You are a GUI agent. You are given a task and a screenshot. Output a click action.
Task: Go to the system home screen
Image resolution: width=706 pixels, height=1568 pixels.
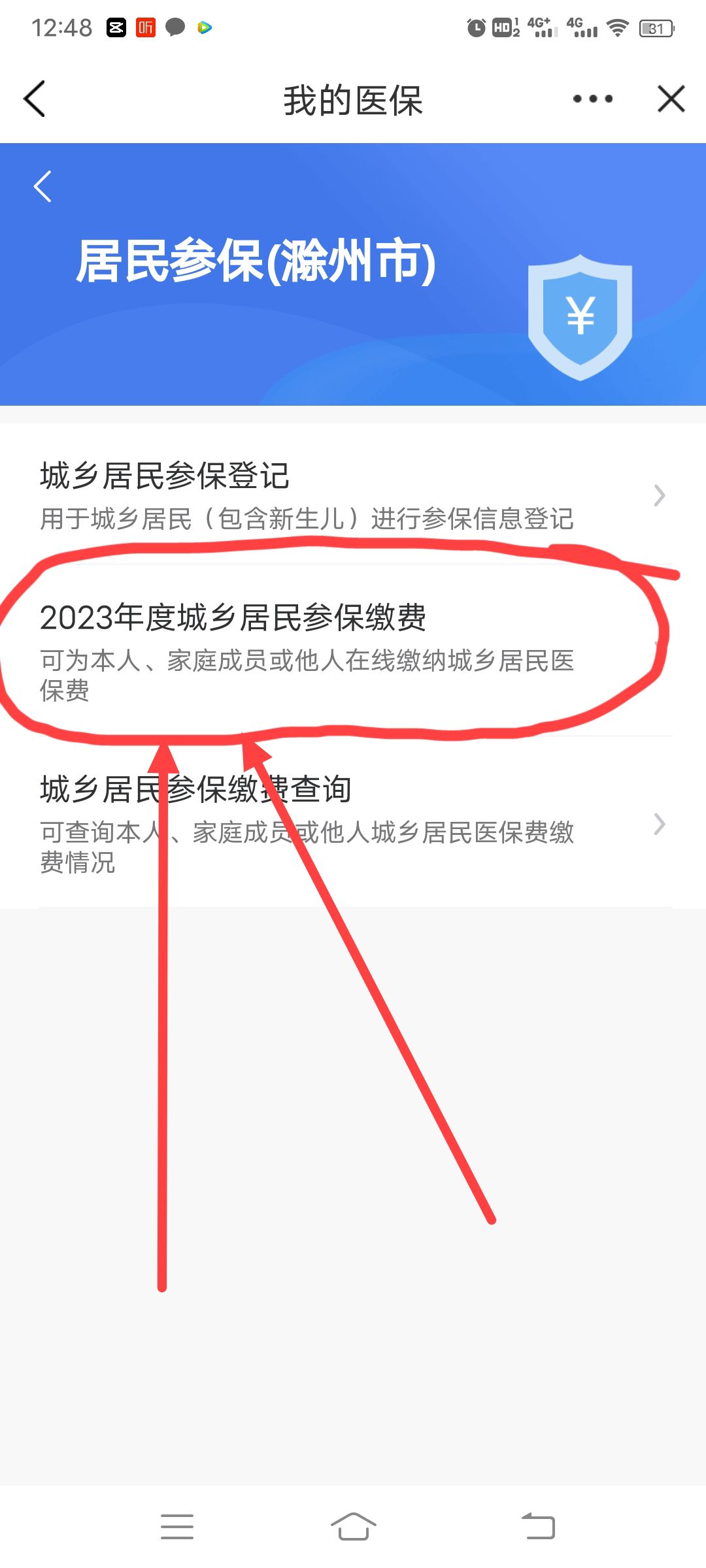point(353,1526)
